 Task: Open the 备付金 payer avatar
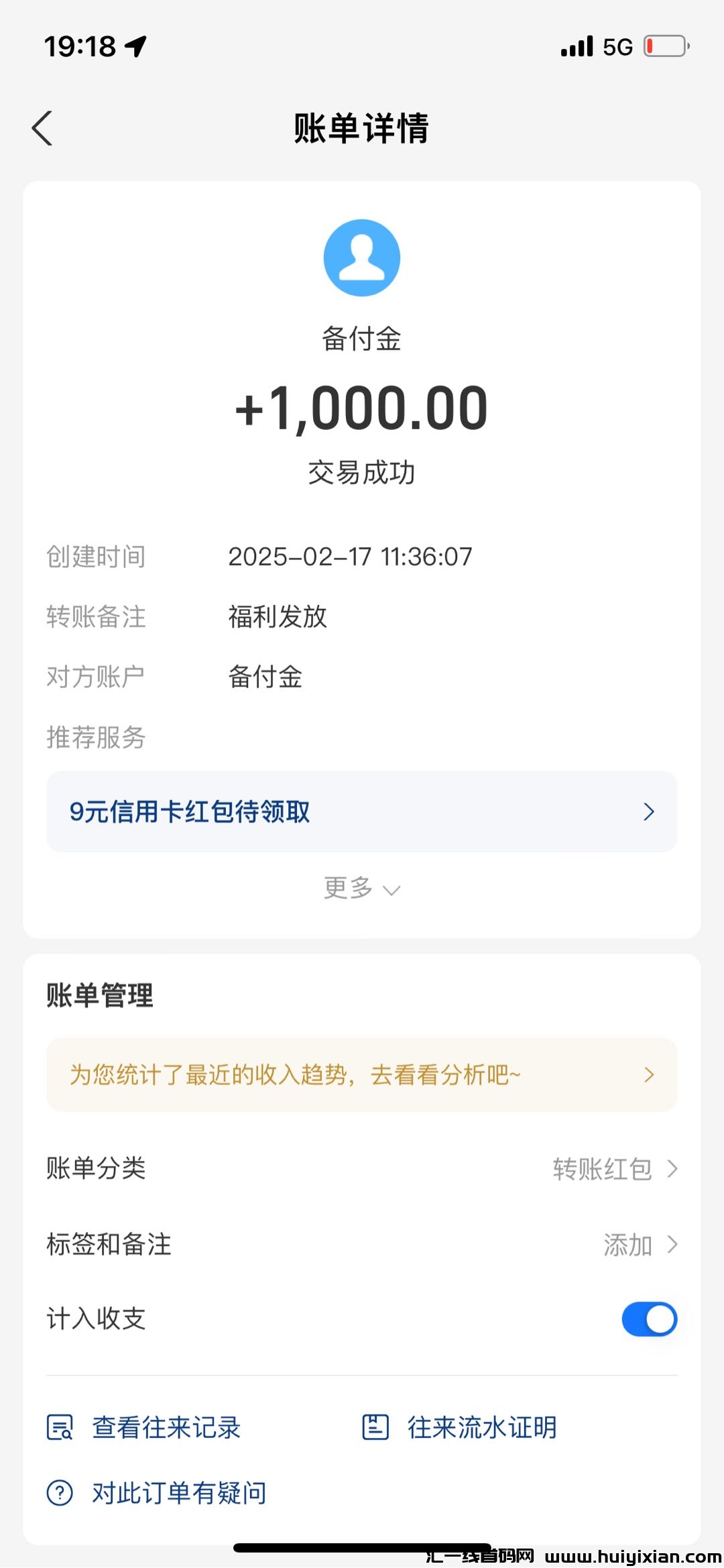(361, 258)
